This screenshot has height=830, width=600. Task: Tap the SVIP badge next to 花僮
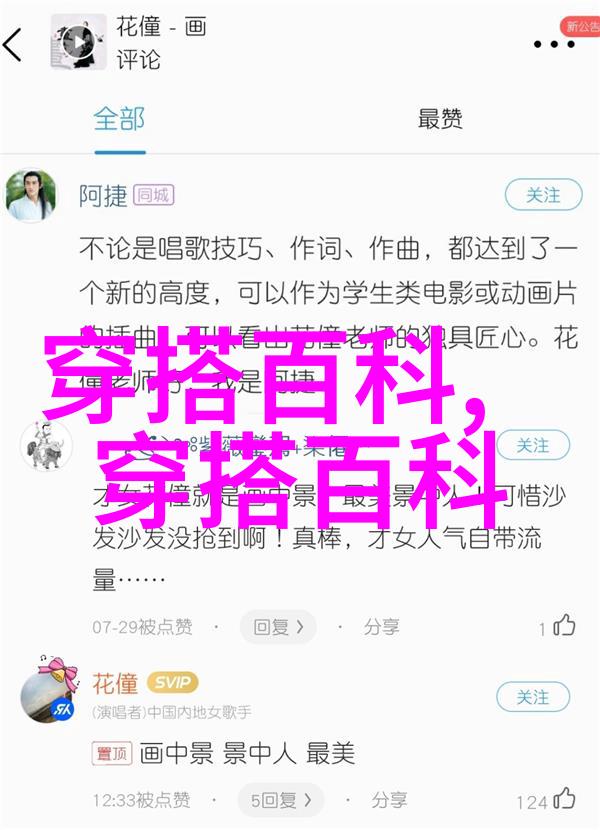[x=173, y=683]
